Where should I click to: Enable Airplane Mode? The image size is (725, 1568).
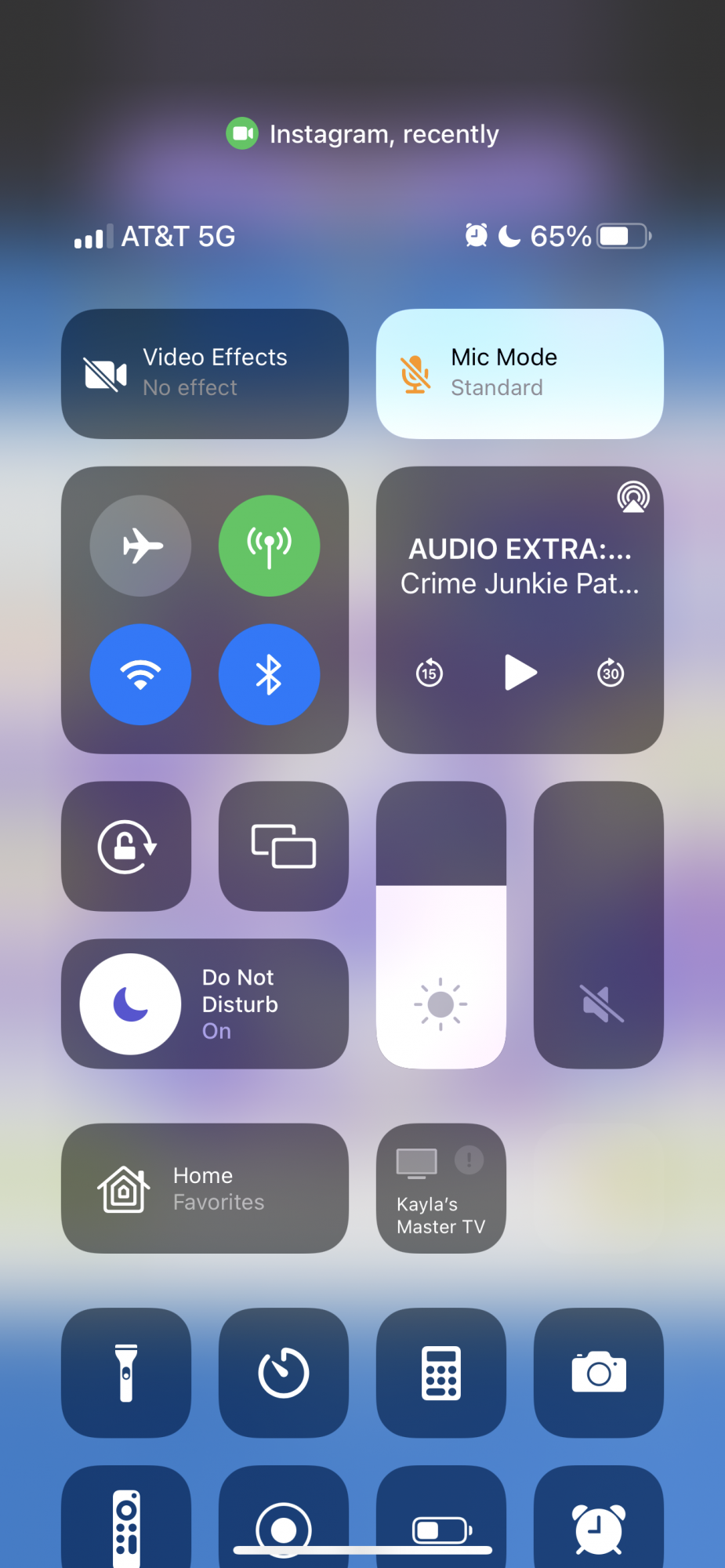[x=141, y=546]
